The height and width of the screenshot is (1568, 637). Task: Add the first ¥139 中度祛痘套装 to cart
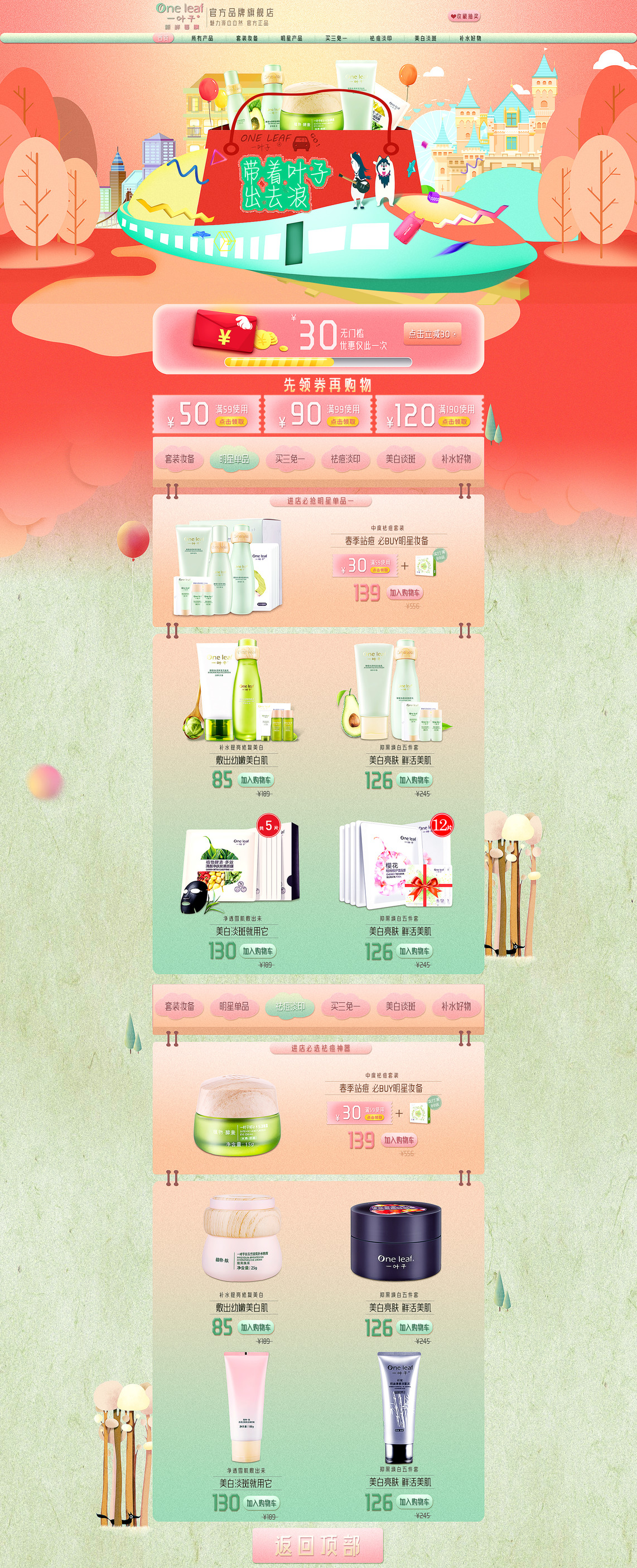pyautogui.click(x=405, y=593)
